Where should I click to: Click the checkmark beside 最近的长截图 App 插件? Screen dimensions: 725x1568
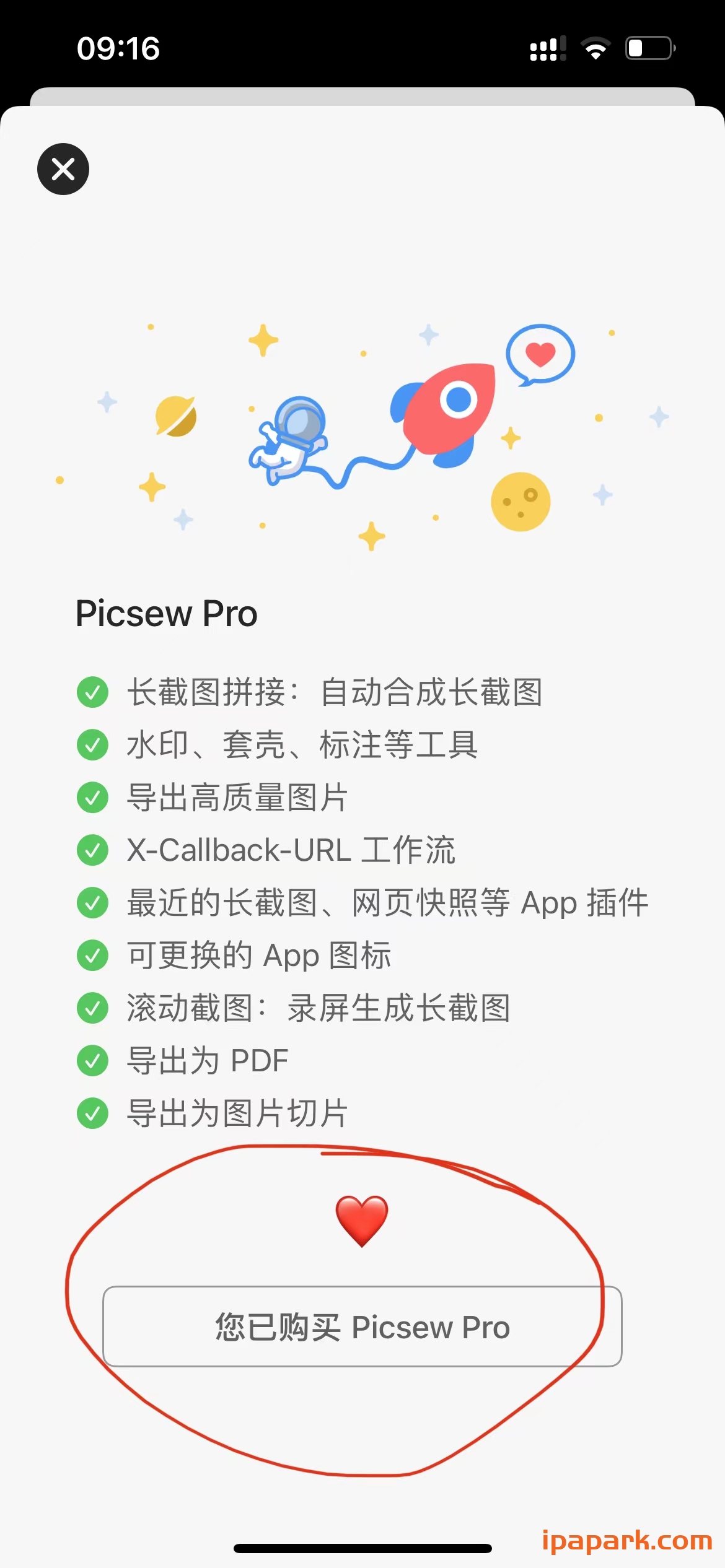click(x=92, y=904)
